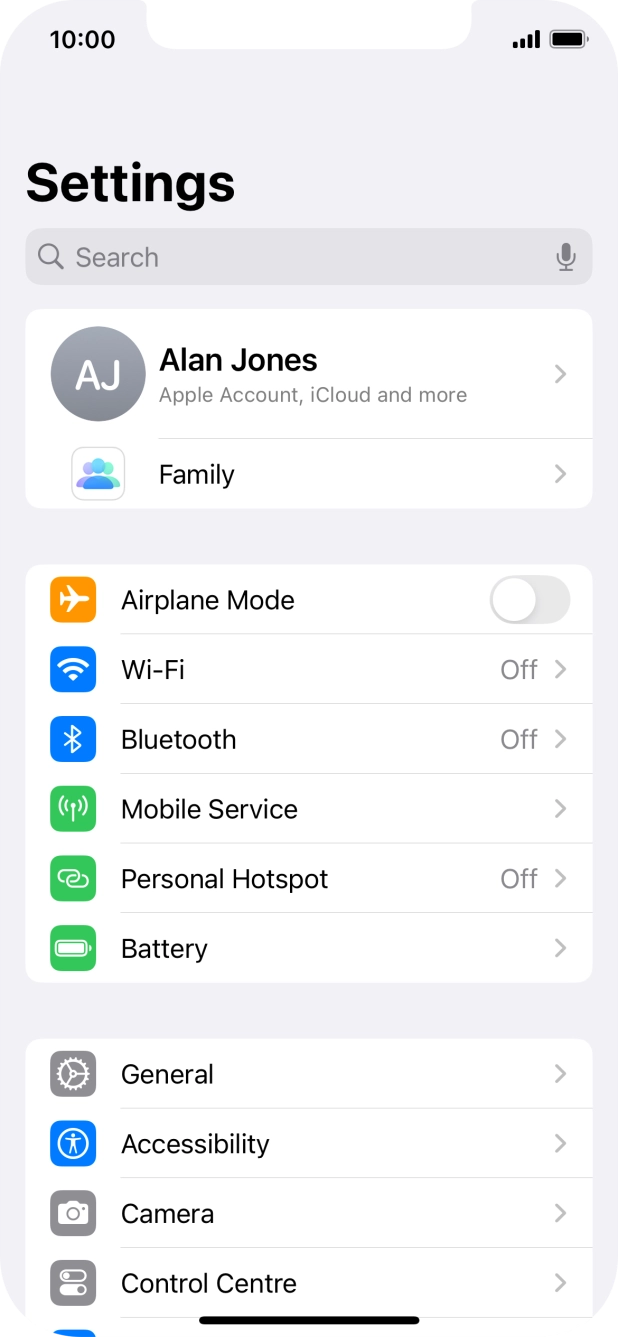
Task: Toggle Airplane Mode on
Action: tap(530, 600)
